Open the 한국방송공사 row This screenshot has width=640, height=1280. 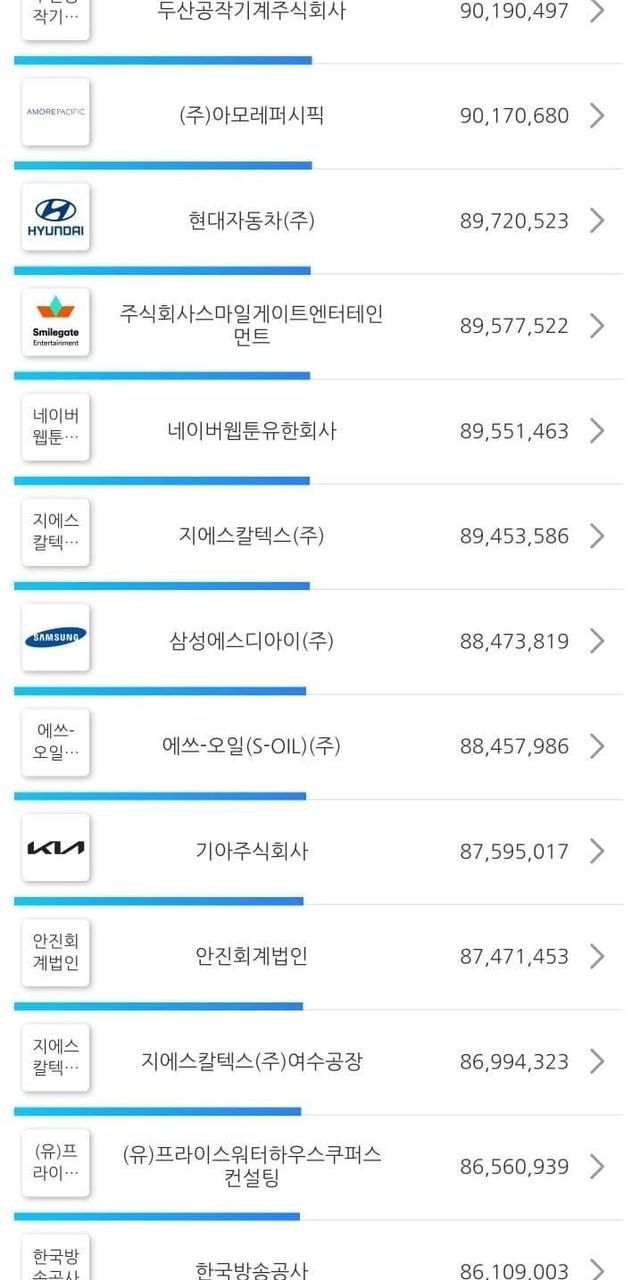318,1254
